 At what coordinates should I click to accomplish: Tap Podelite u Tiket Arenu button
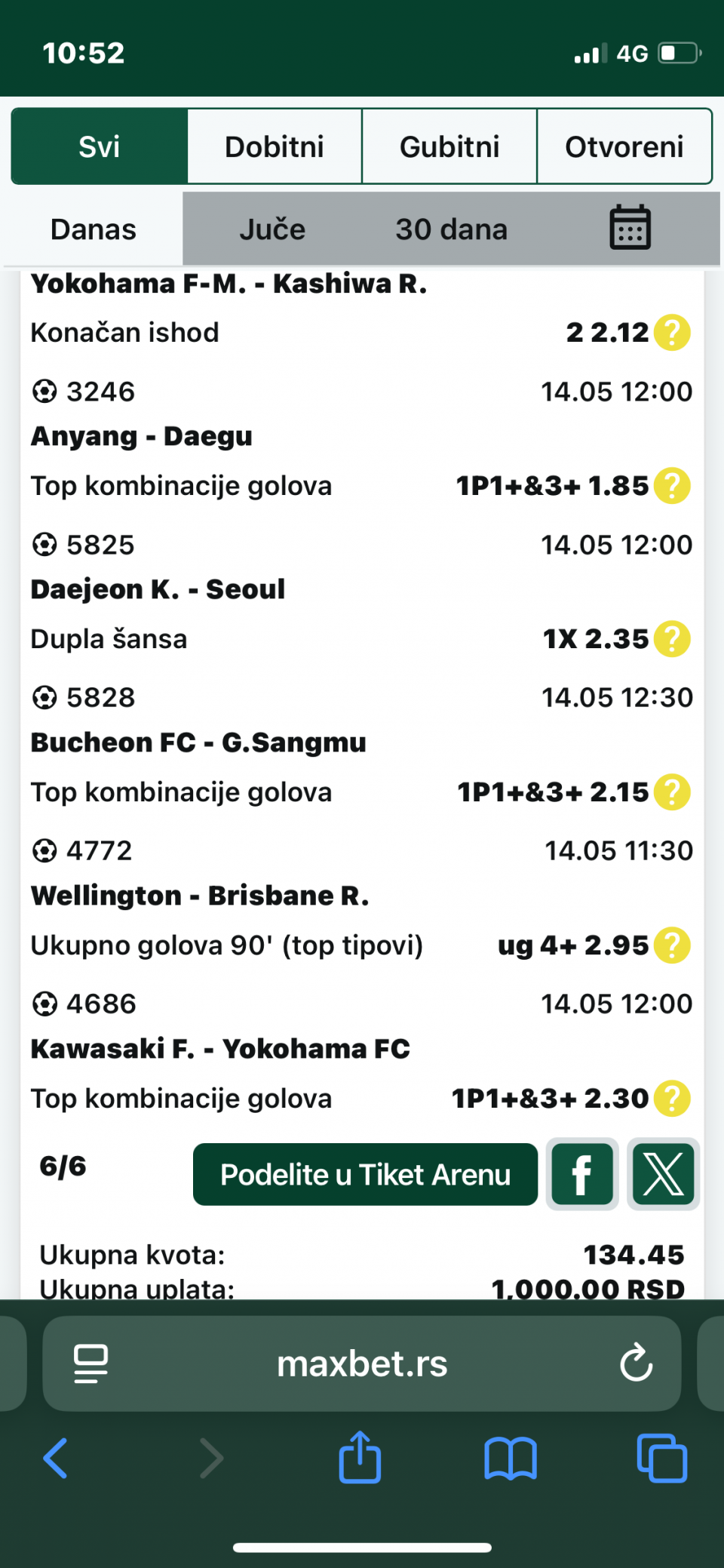[365, 1174]
